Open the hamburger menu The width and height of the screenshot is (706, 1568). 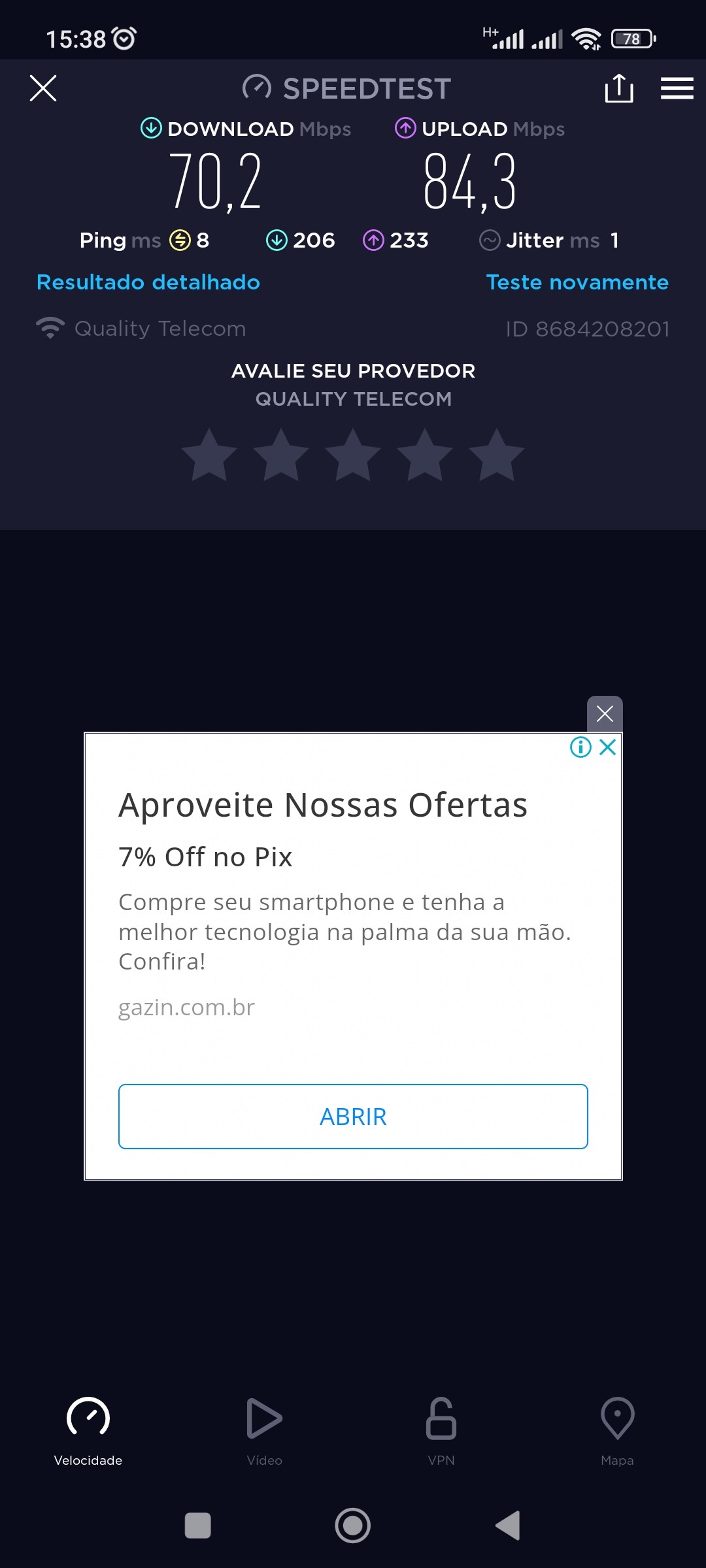pos(677,88)
